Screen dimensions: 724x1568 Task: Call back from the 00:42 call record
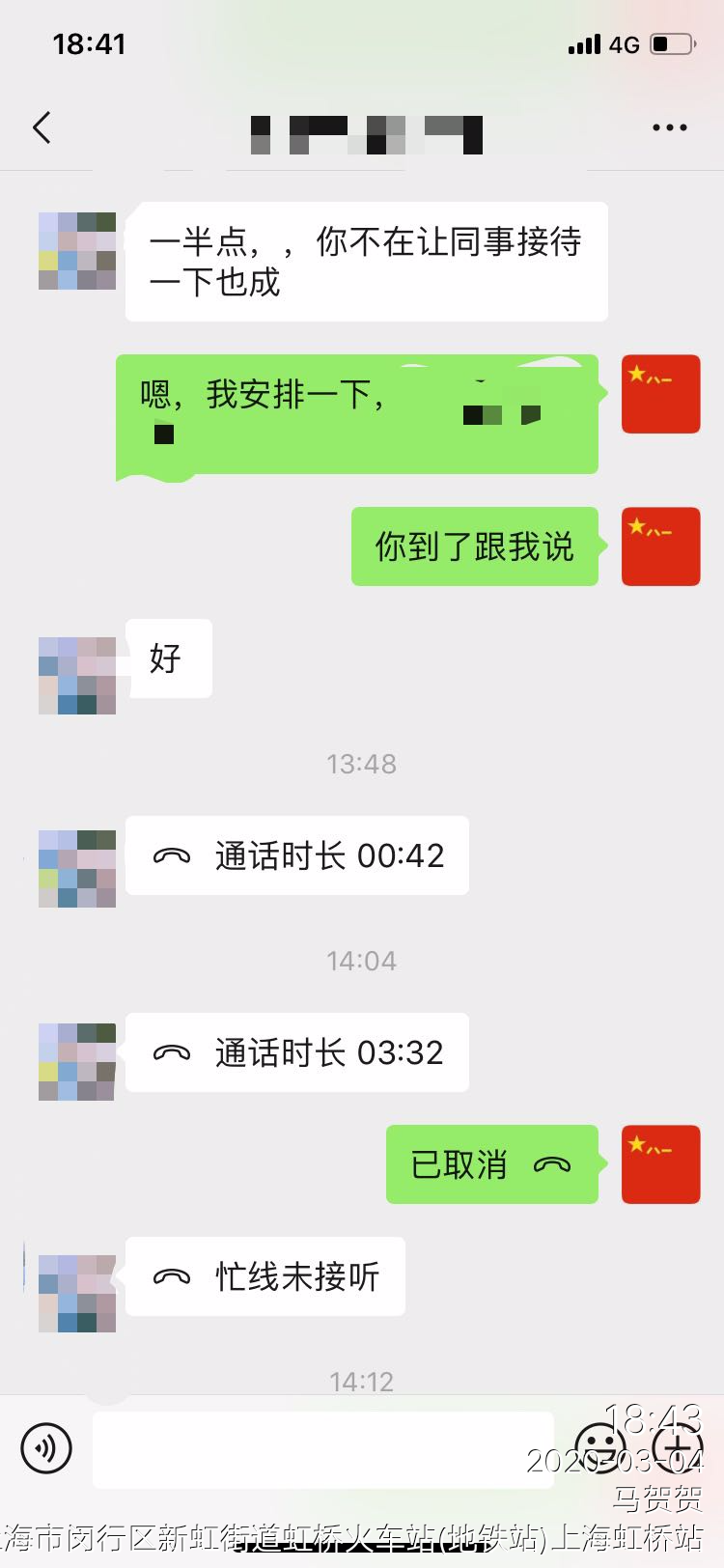[x=297, y=855]
